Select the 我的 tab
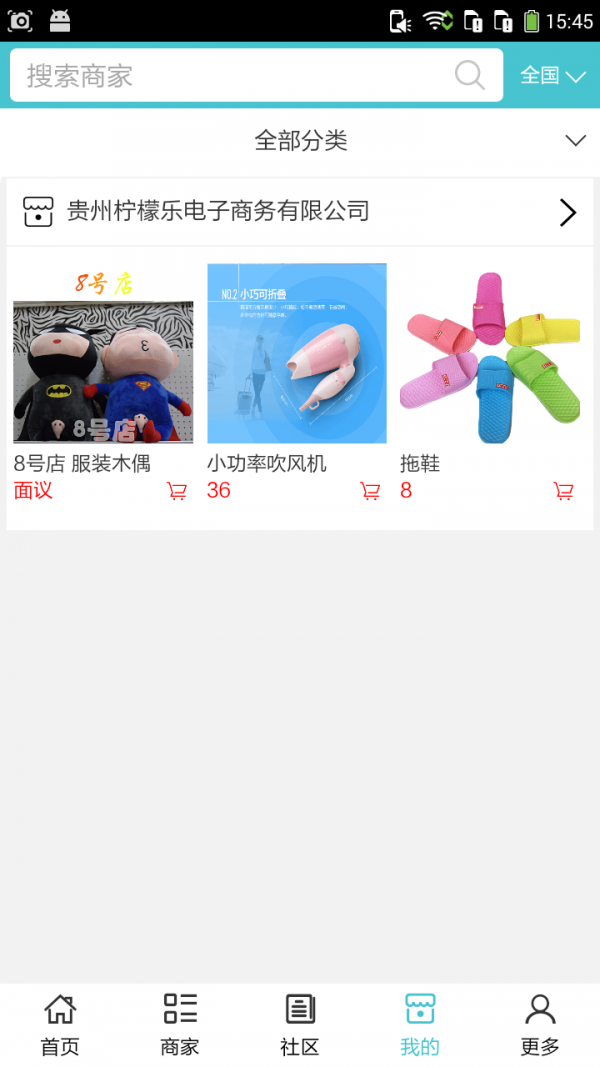This screenshot has height=1067, width=600. point(420,1025)
